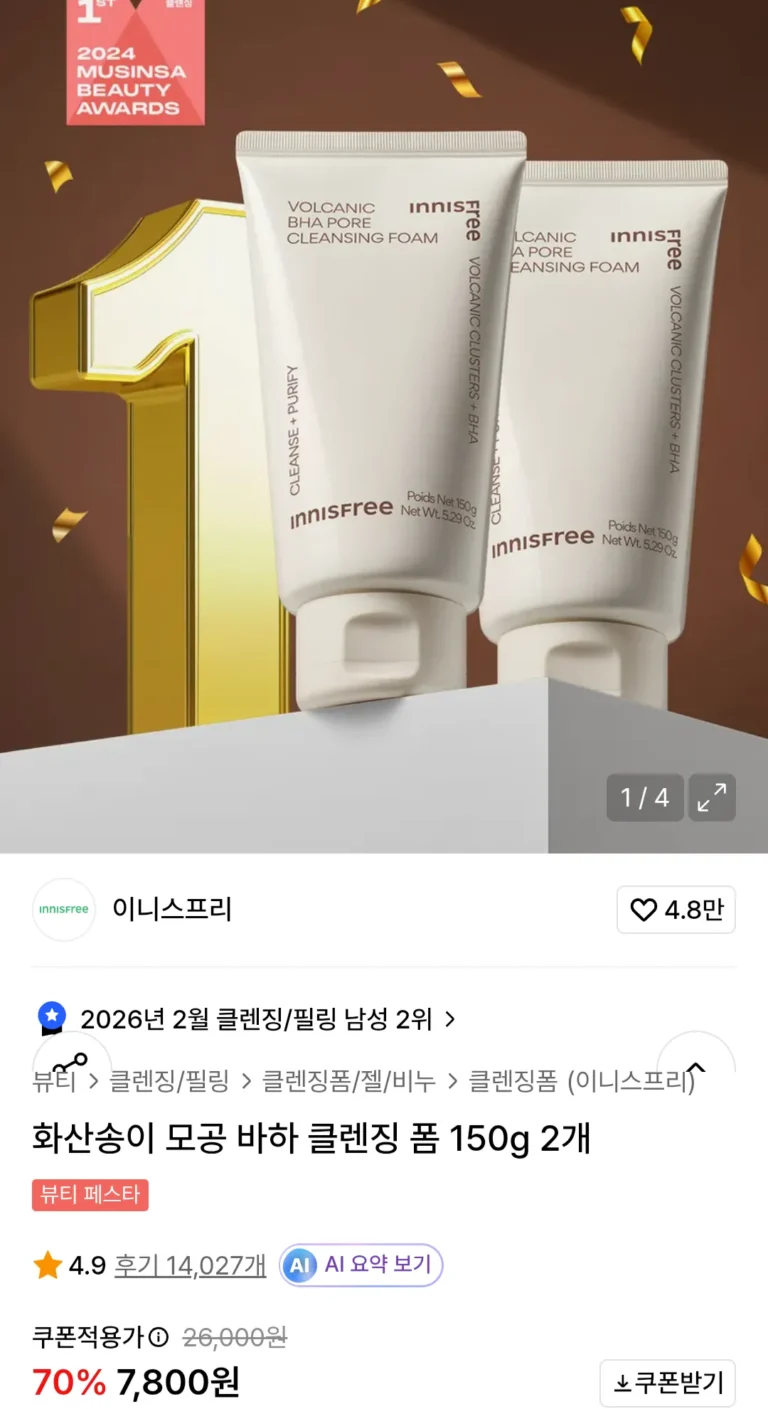Go to the 클렌징/필링 category breadcrumb

pyautogui.click(x=169, y=1081)
